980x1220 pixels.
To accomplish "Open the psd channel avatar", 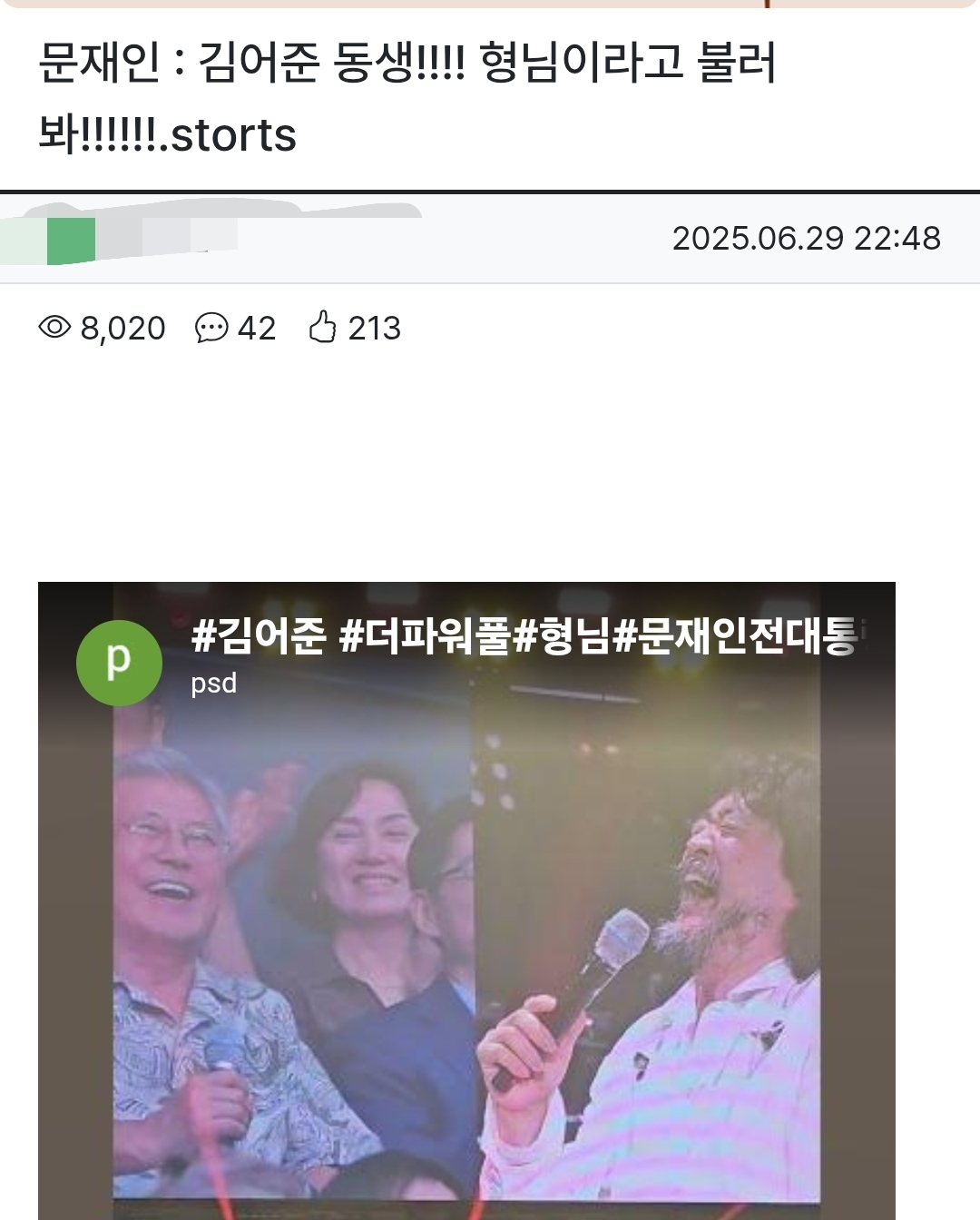I will [119, 663].
